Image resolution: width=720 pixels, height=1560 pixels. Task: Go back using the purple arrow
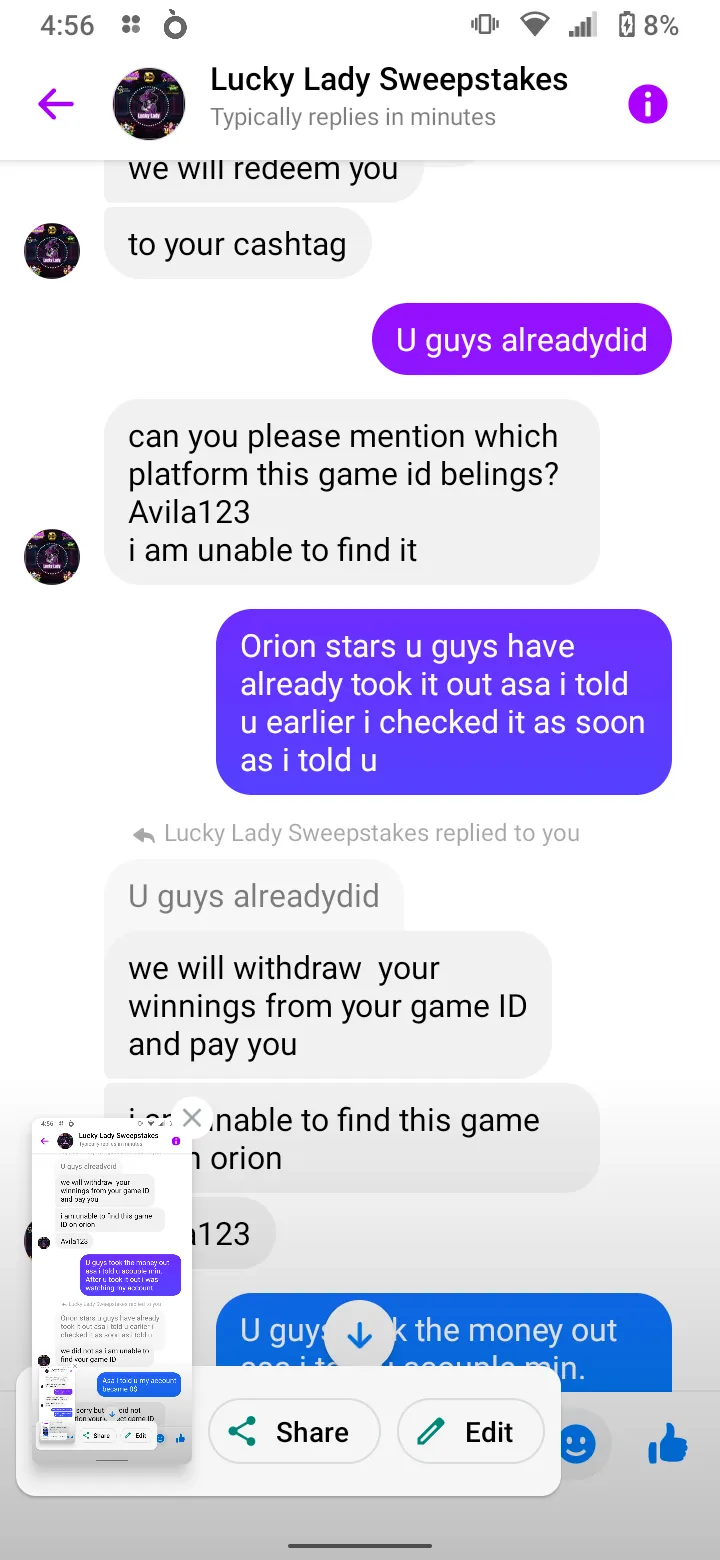point(56,103)
